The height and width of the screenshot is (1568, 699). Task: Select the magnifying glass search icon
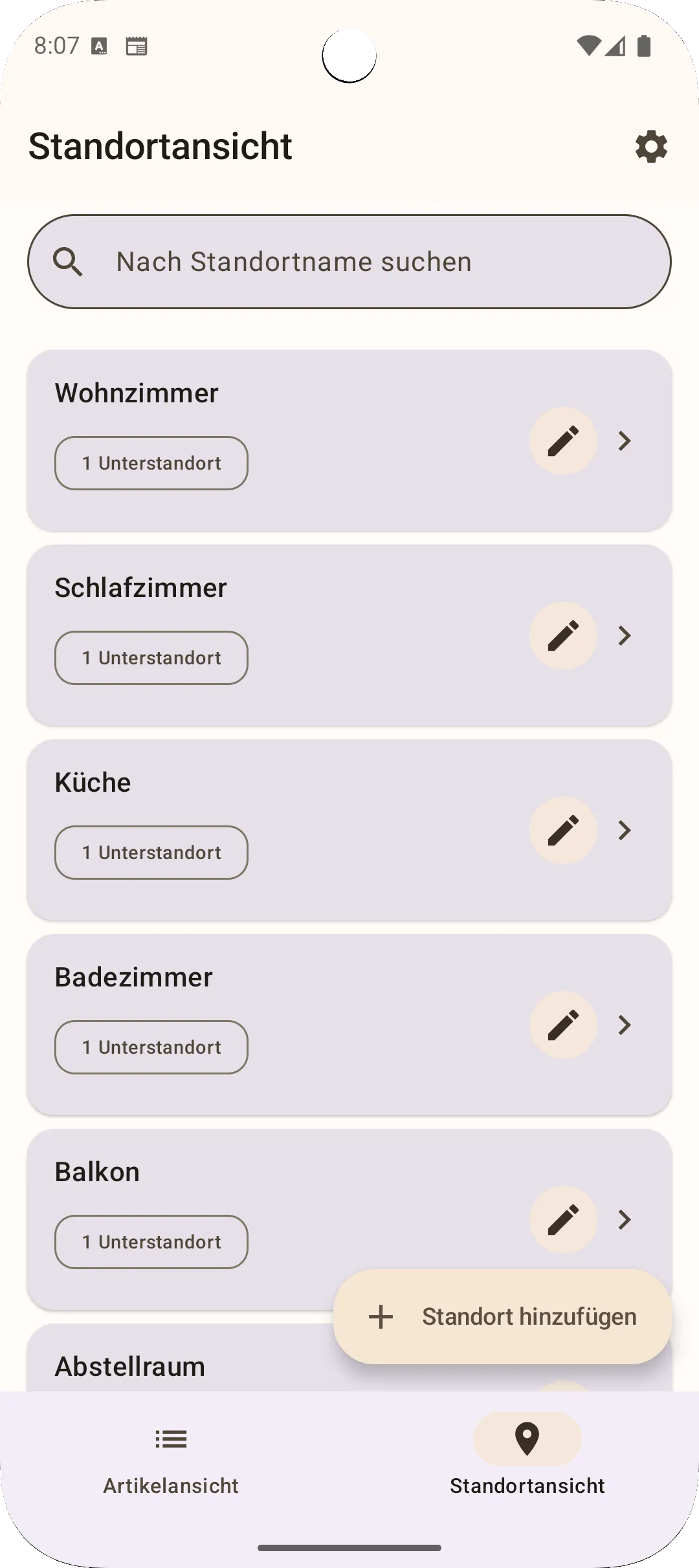click(x=69, y=261)
